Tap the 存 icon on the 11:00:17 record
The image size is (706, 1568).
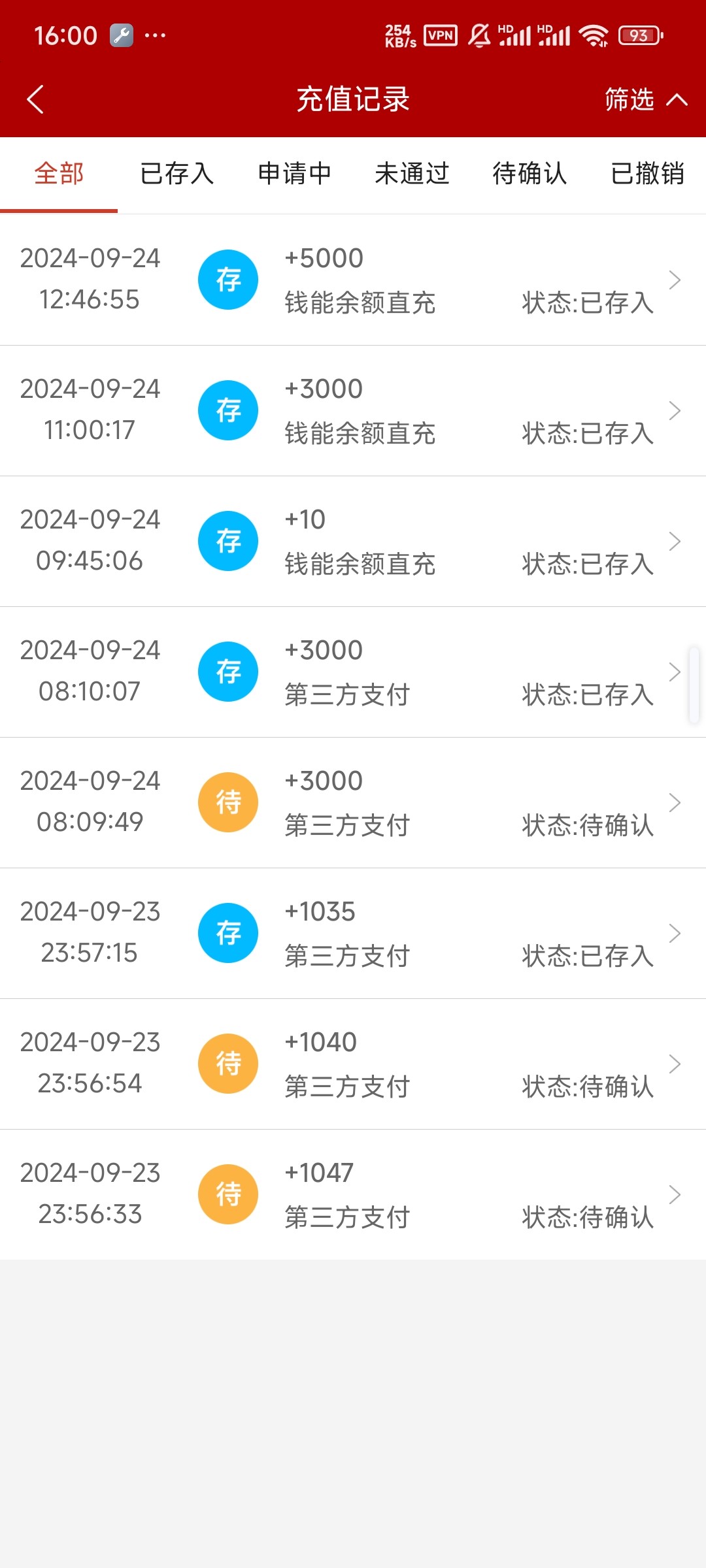point(227,410)
